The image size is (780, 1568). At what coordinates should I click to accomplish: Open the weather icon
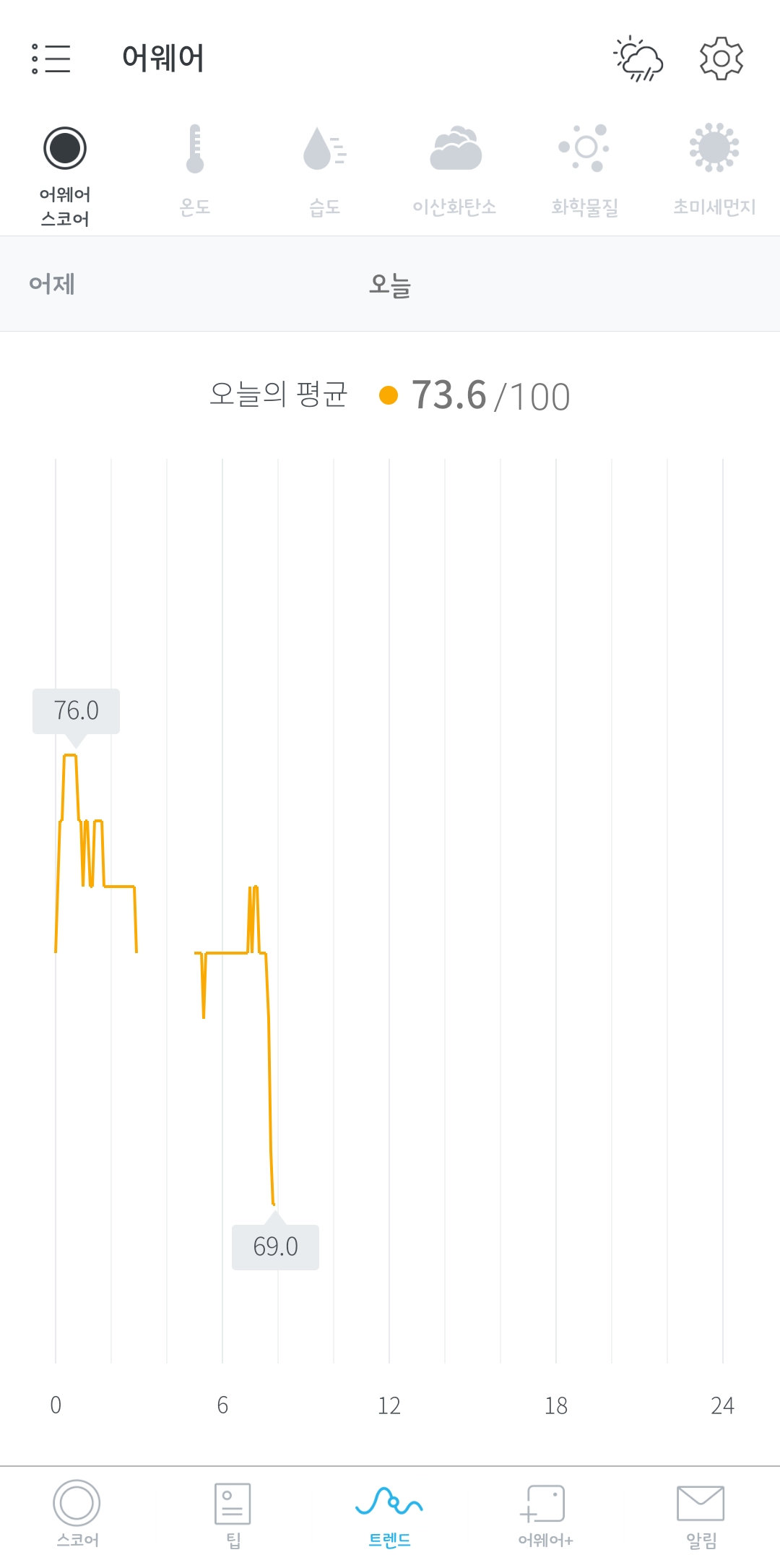(x=638, y=59)
